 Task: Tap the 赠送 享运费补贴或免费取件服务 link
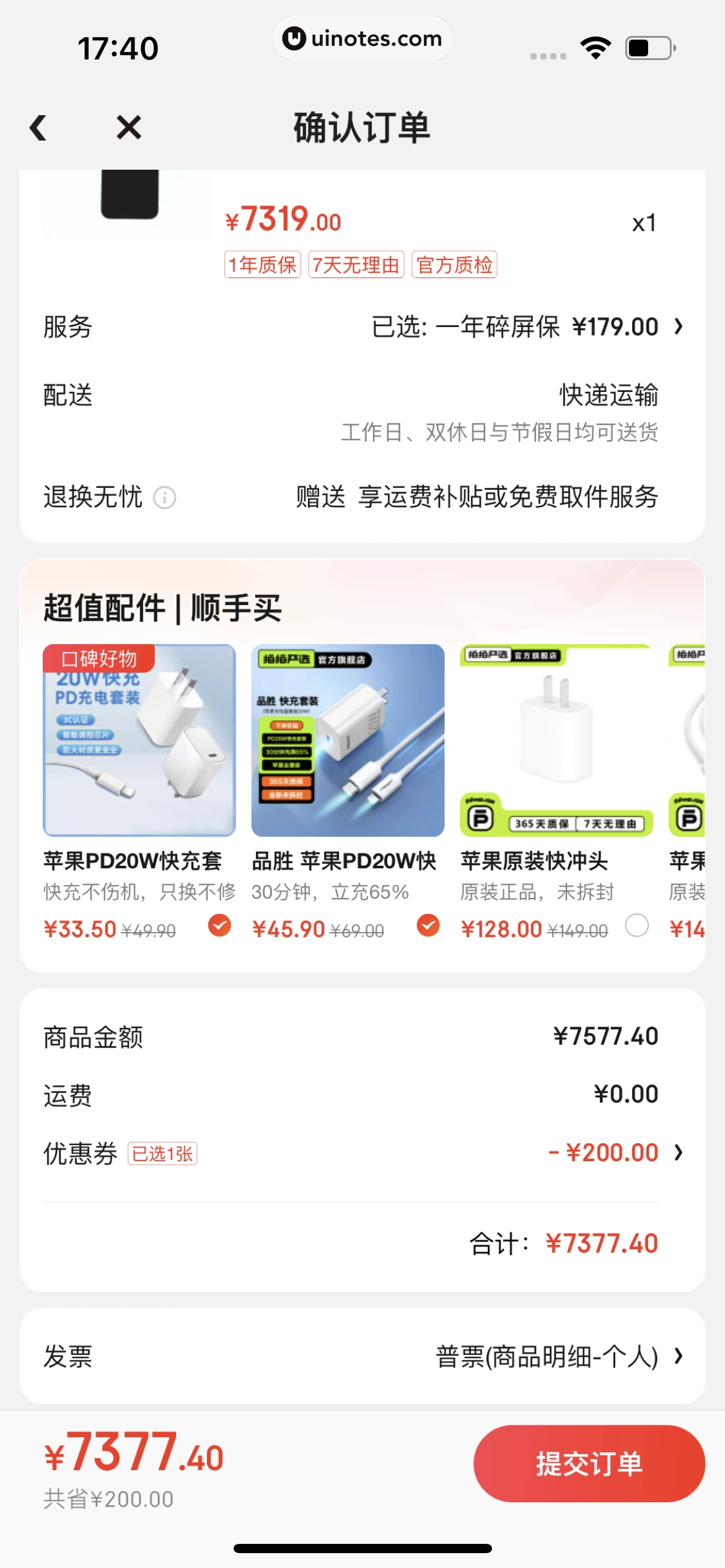click(x=477, y=498)
